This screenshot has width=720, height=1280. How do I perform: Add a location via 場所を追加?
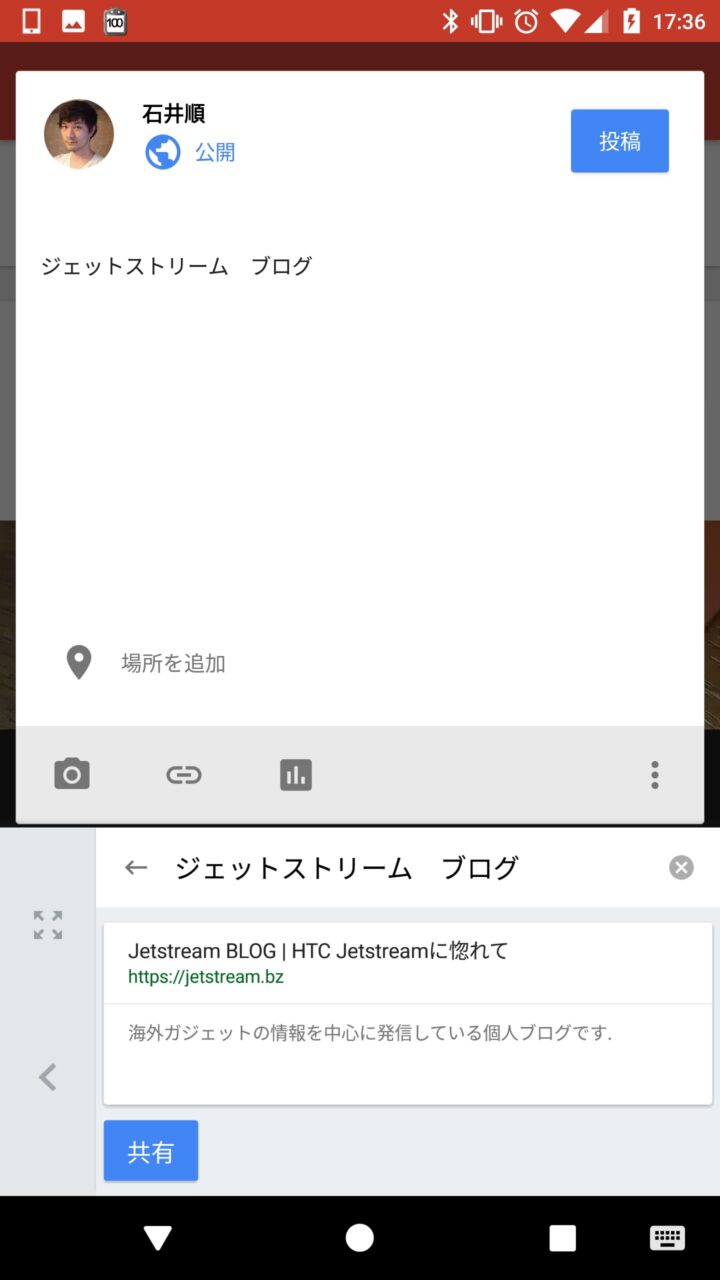click(172, 663)
